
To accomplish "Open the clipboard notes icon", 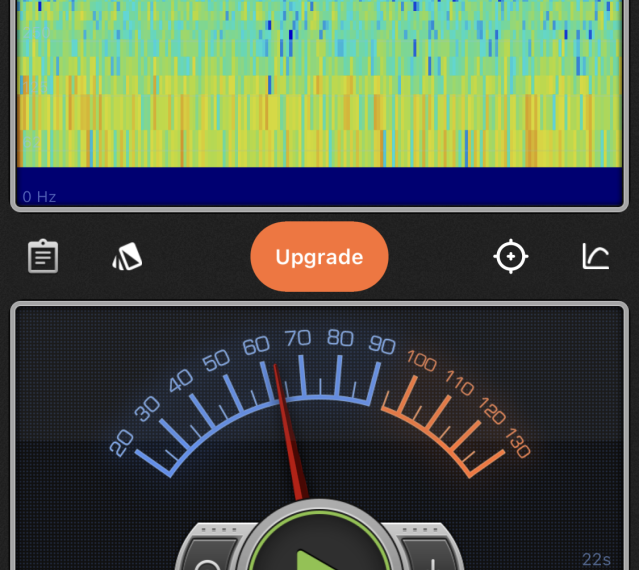I will [x=42, y=257].
